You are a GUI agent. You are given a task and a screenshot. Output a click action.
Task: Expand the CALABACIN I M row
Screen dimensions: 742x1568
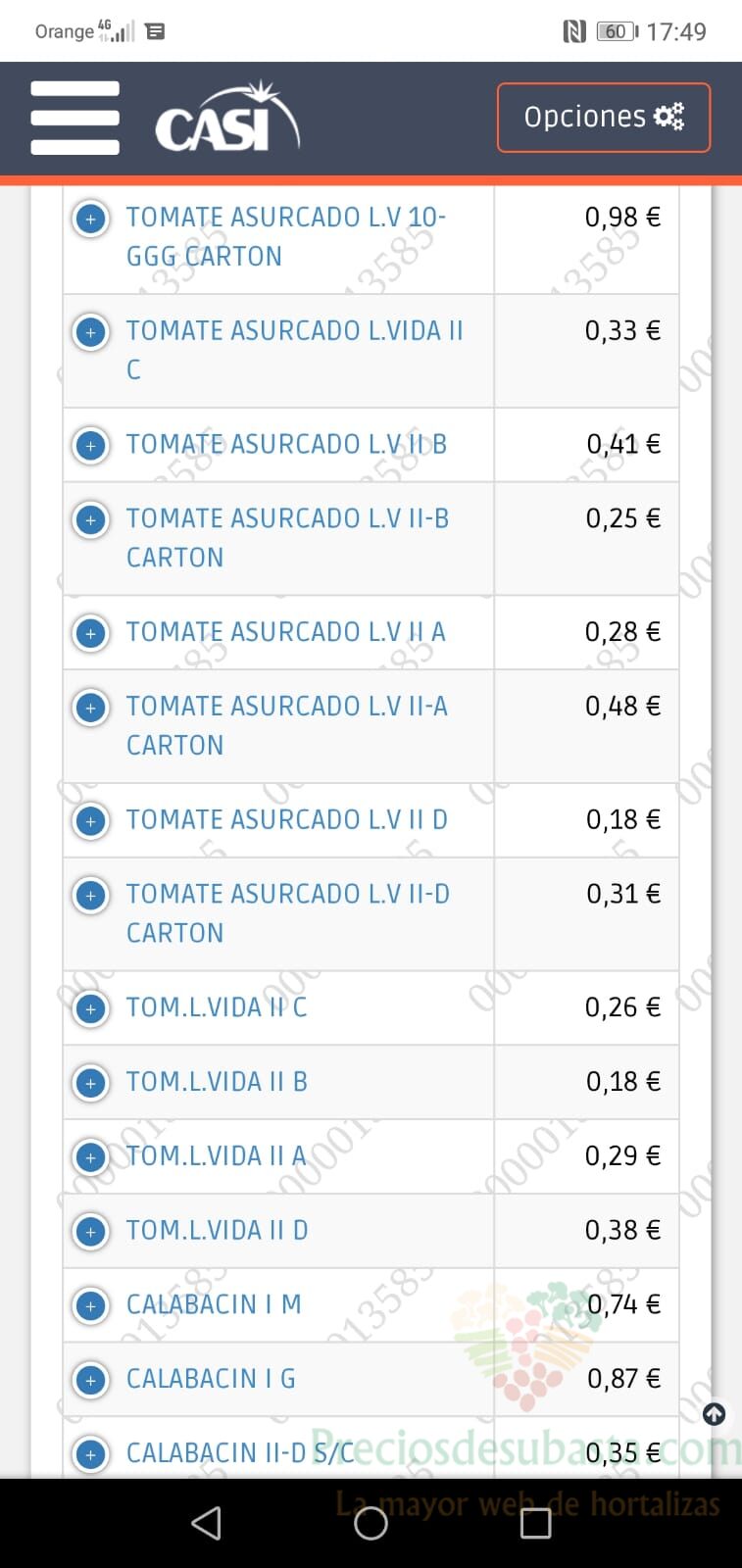91,1306
